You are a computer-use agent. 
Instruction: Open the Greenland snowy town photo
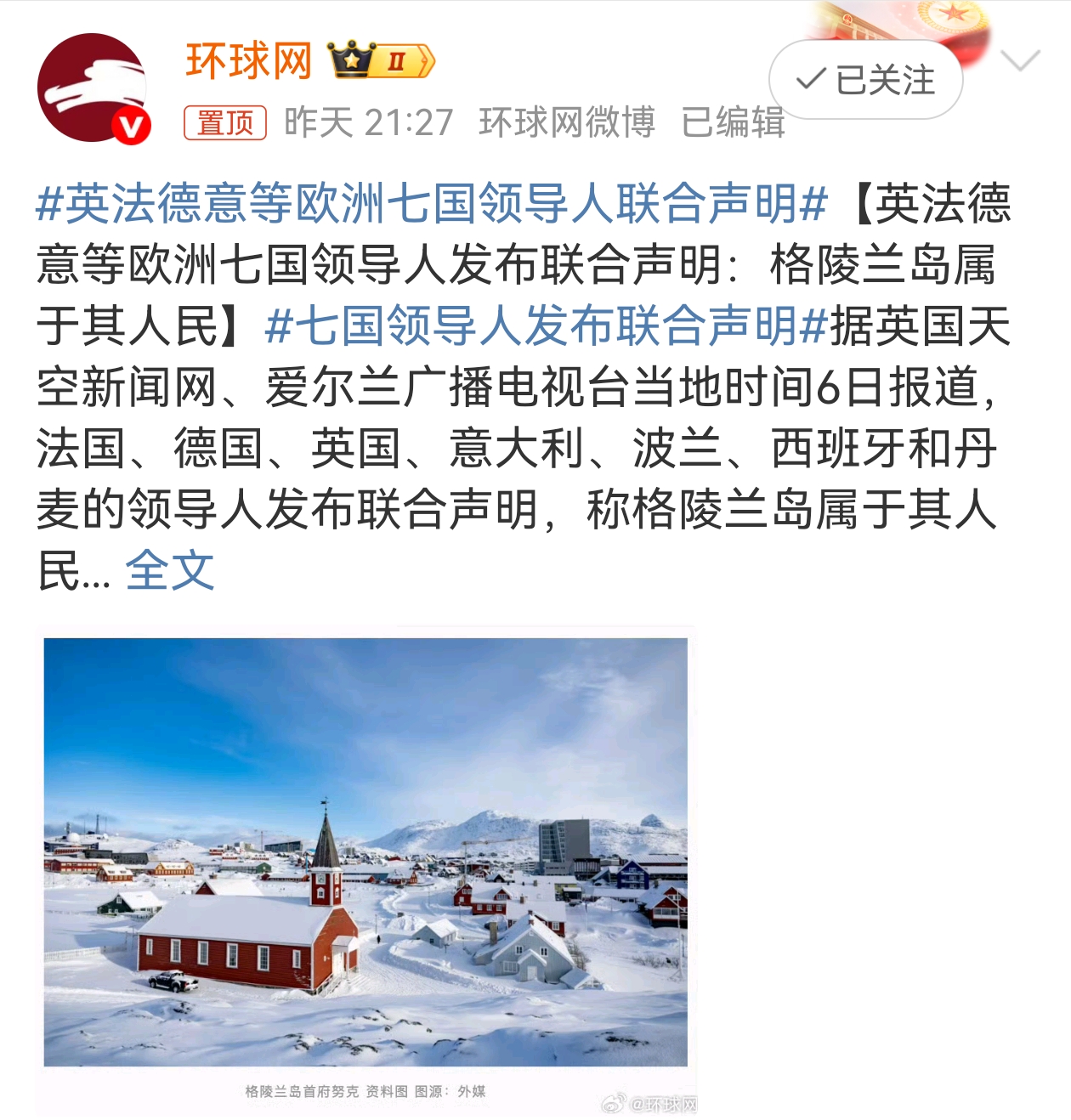pyautogui.click(x=365, y=851)
